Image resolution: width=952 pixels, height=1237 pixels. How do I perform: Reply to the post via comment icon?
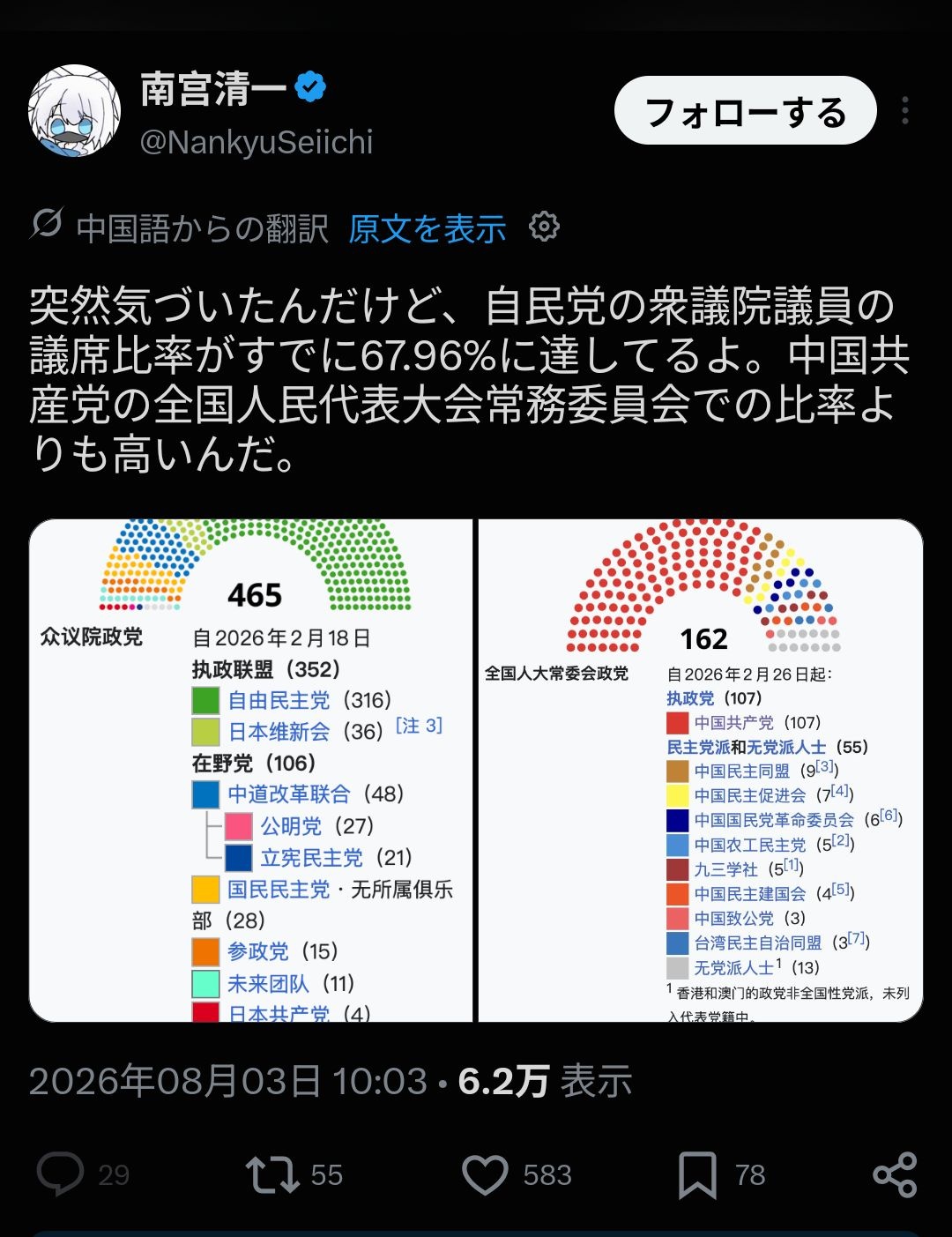pos(60,1174)
